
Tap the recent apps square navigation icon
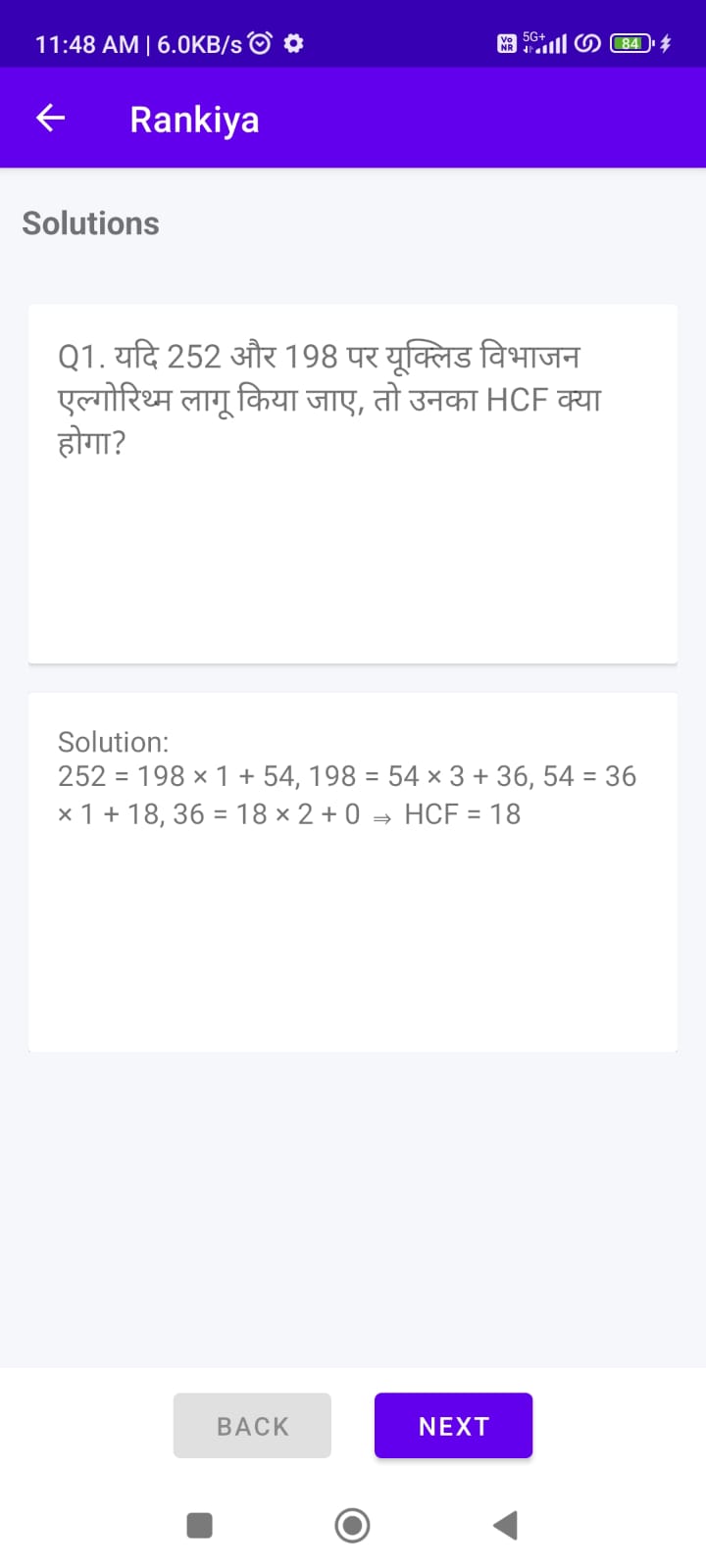tap(199, 1525)
